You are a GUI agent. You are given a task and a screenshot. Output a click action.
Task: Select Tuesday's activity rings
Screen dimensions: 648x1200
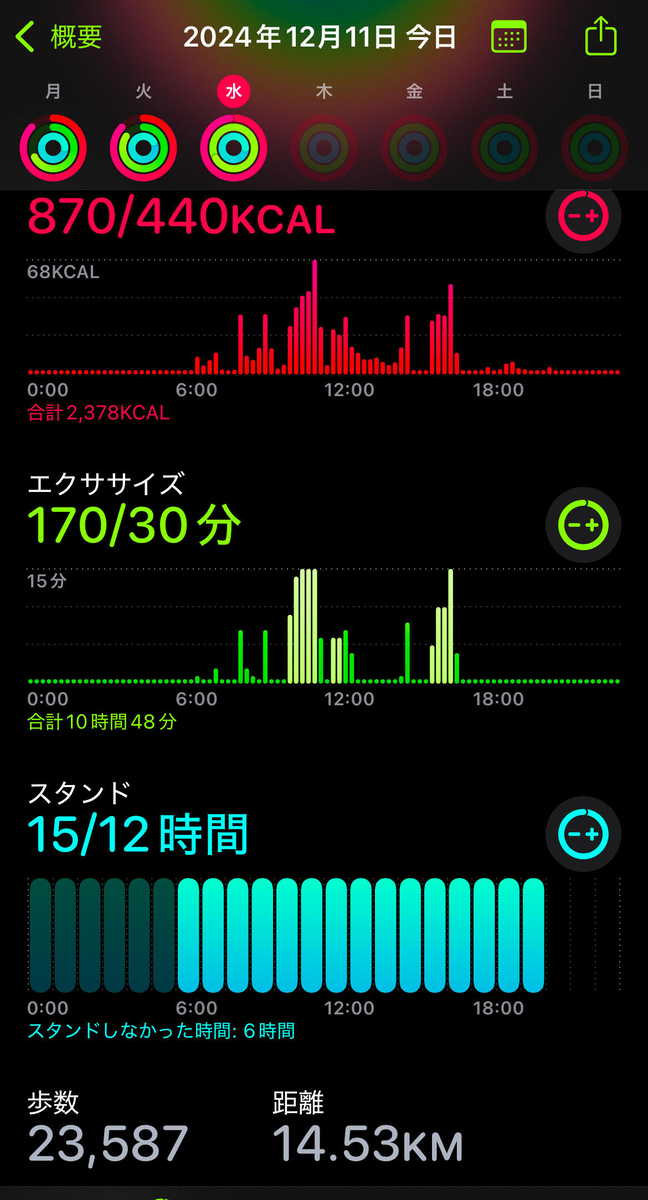coord(143,146)
